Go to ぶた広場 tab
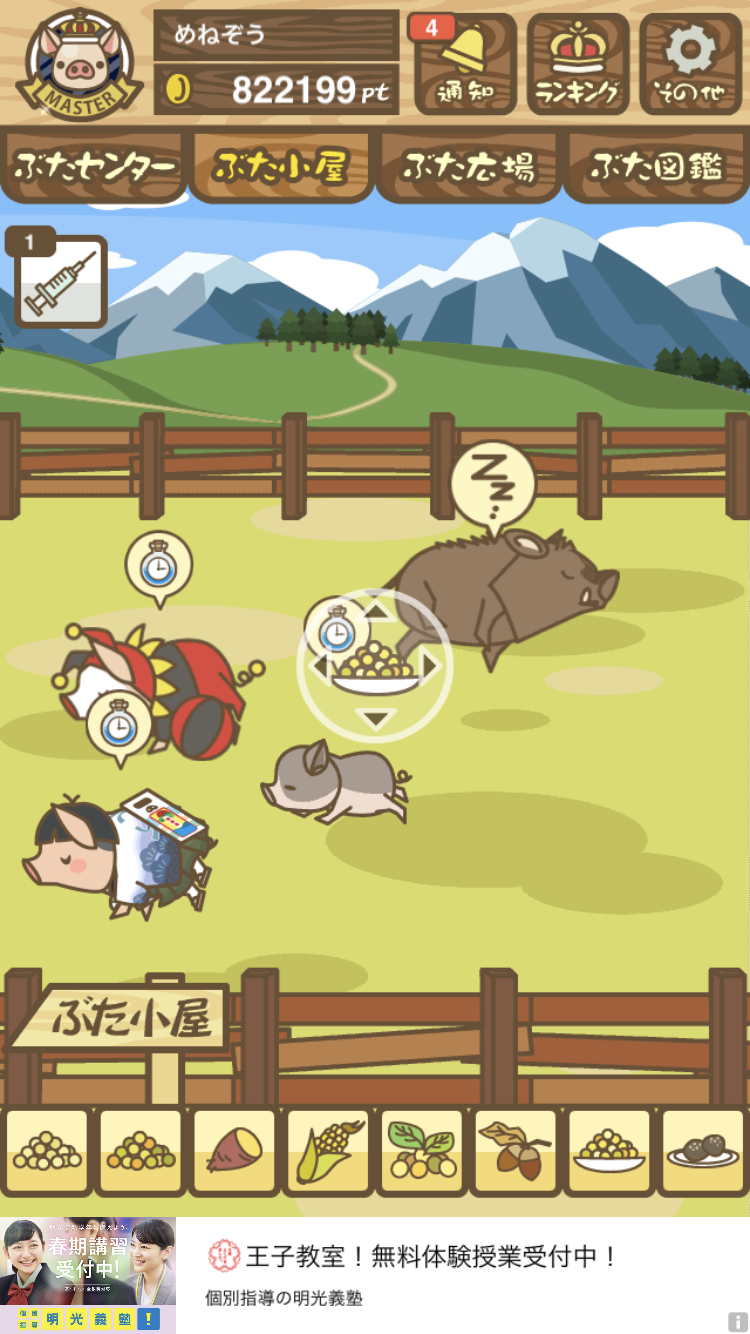 pyautogui.click(x=468, y=166)
